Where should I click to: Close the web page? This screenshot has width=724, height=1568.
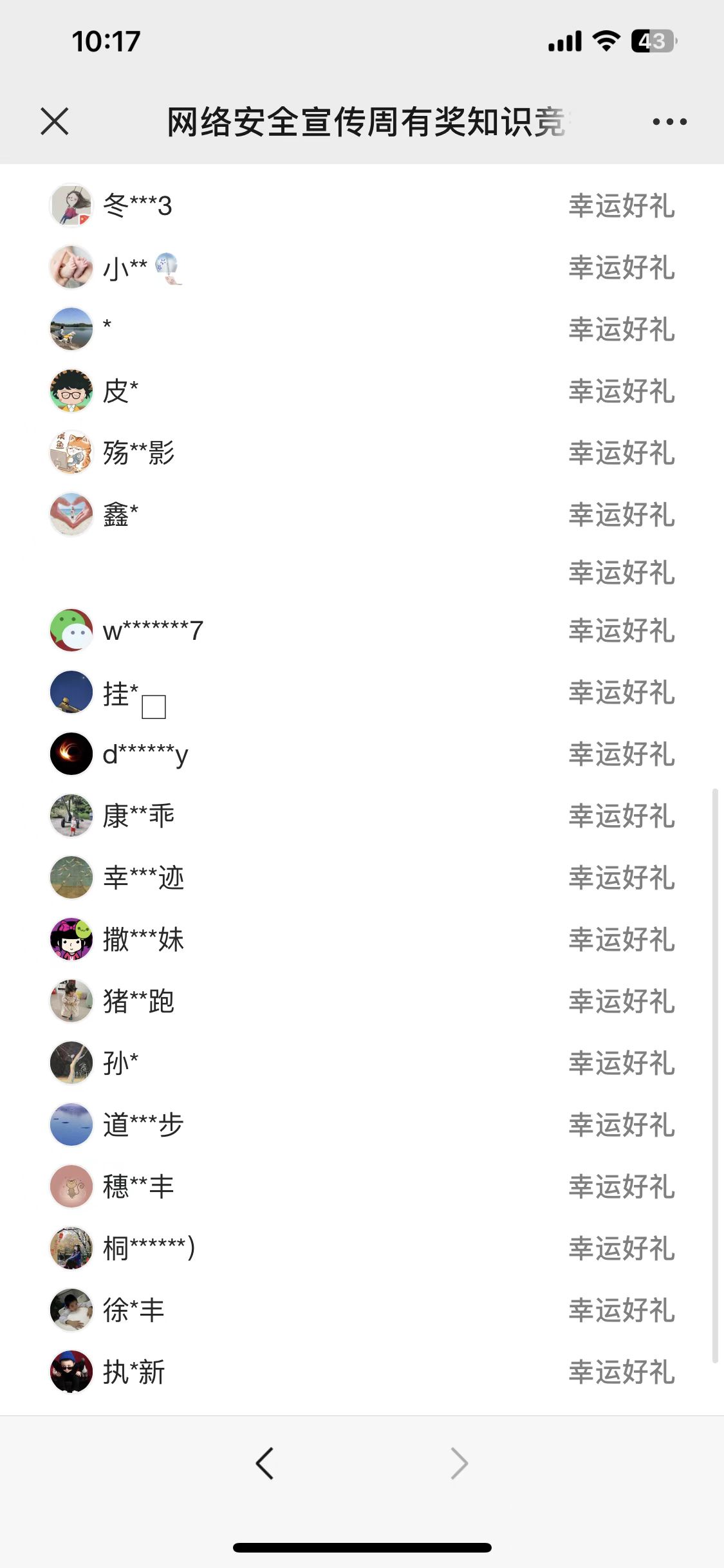[55, 121]
